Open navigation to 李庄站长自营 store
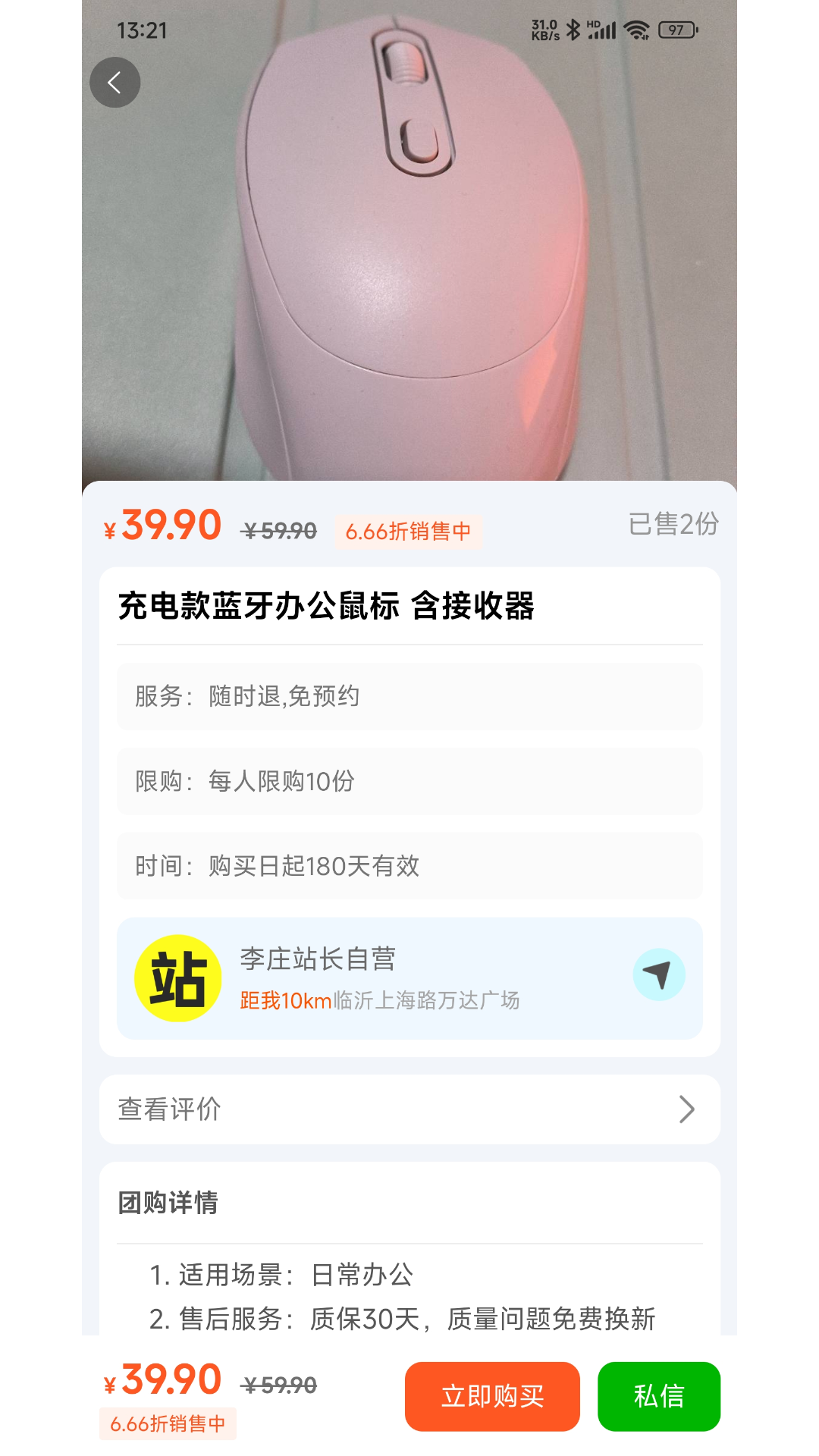The height and width of the screenshot is (1456, 819). pyautogui.click(x=659, y=974)
